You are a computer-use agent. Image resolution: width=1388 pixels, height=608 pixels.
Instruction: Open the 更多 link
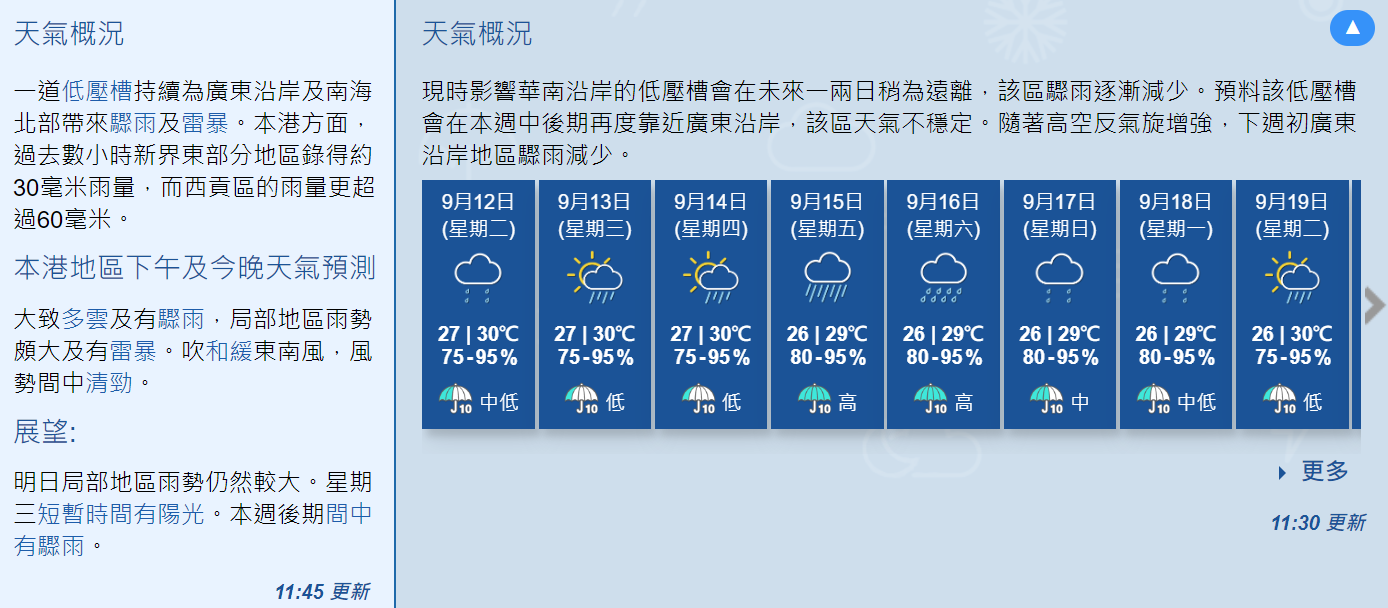pyautogui.click(x=1324, y=472)
